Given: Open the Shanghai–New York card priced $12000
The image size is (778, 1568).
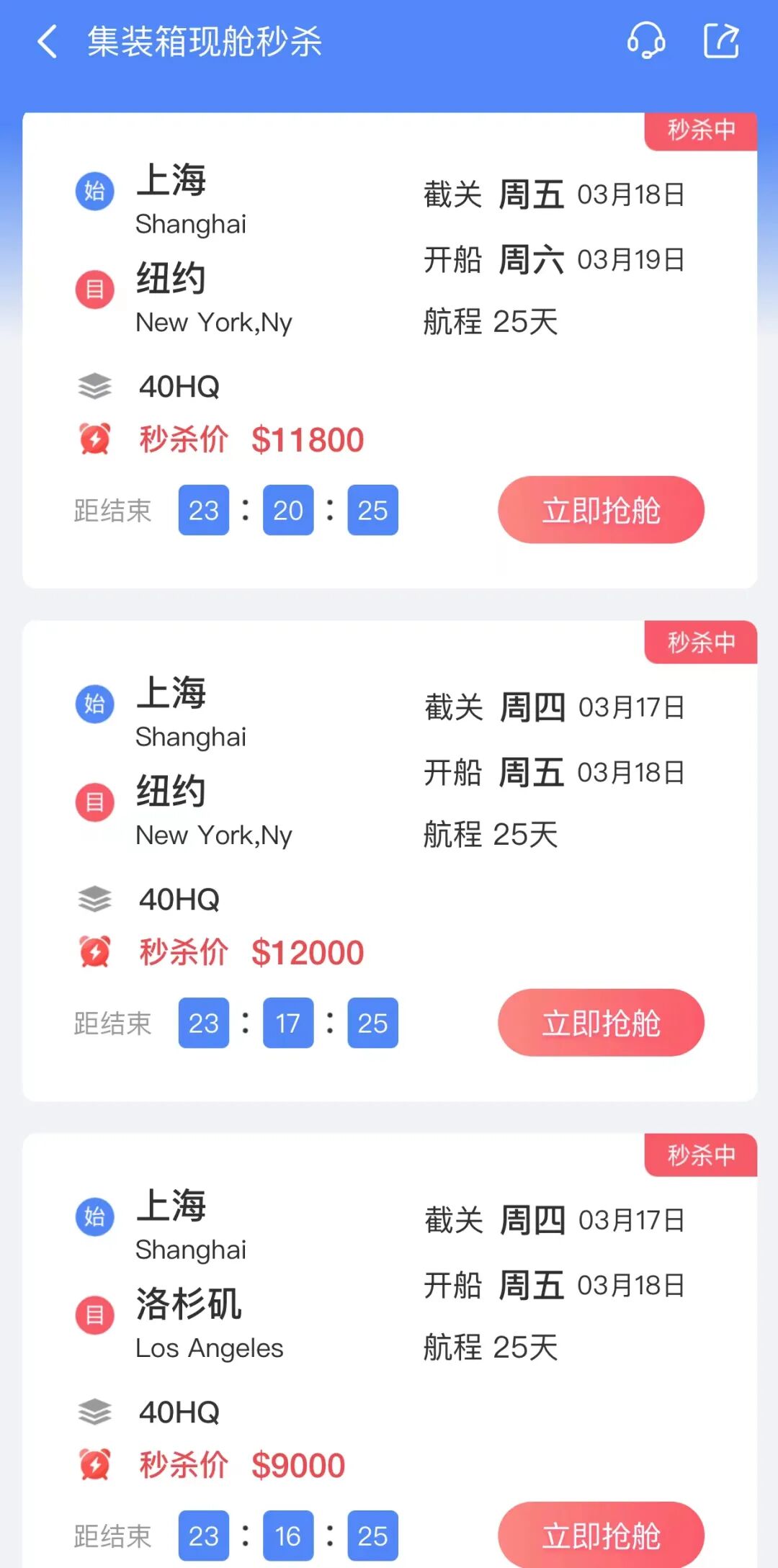Looking at the screenshot, I should (390, 861).
